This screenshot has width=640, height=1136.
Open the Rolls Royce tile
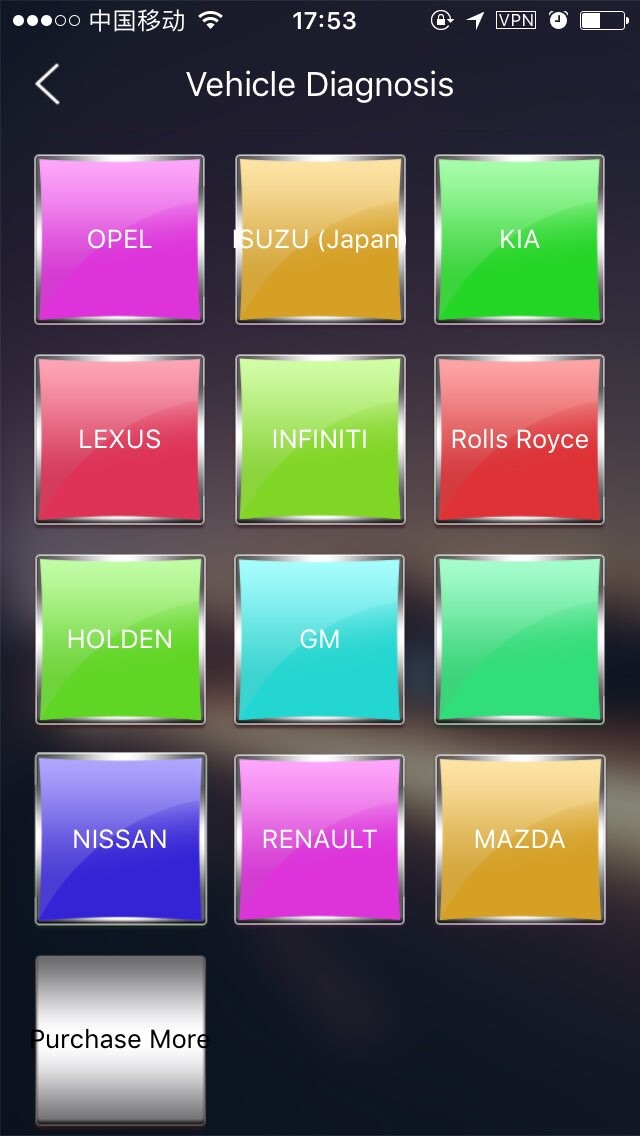pos(519,439)
